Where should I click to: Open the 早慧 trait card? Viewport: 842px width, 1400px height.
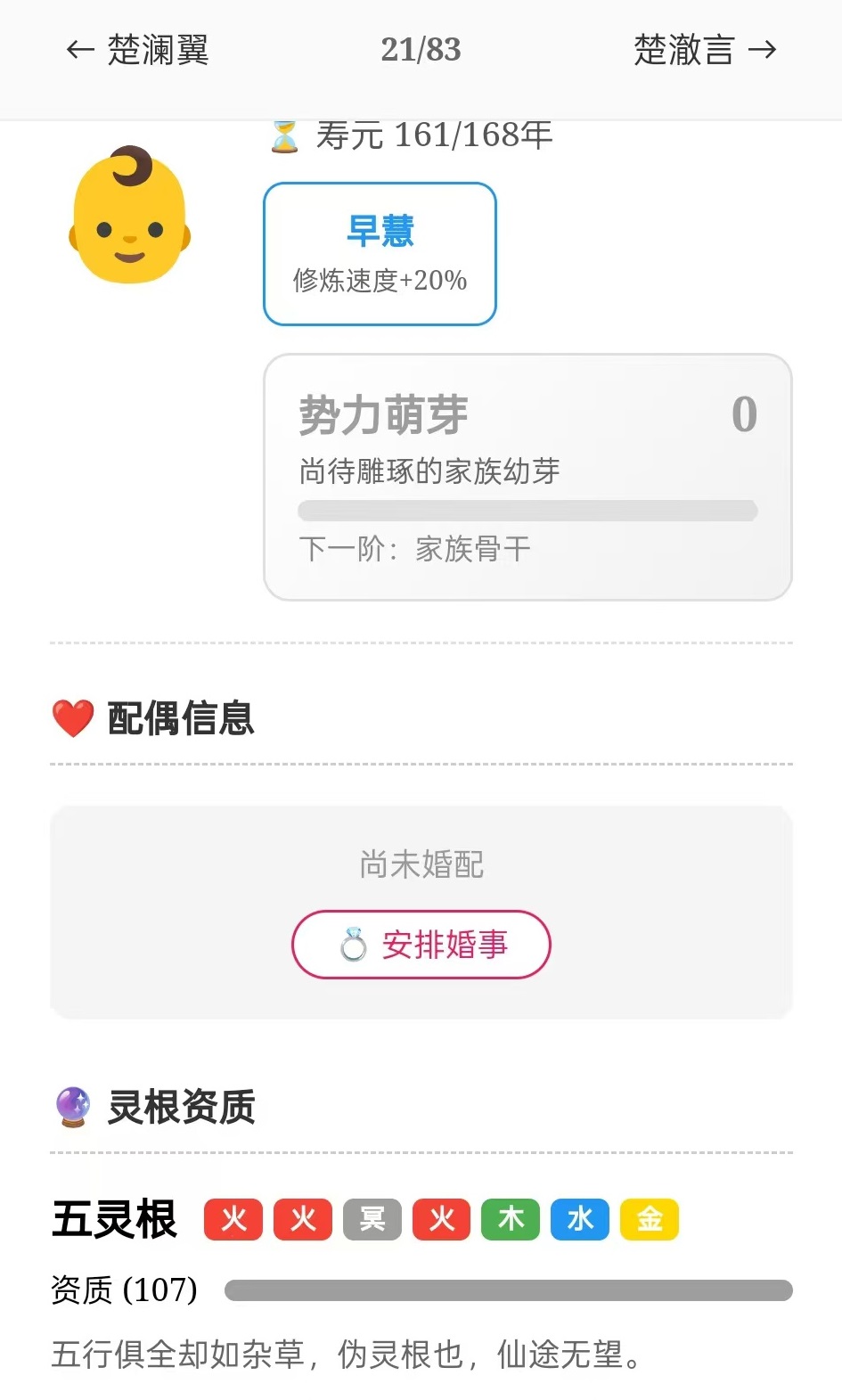[379, 253]
